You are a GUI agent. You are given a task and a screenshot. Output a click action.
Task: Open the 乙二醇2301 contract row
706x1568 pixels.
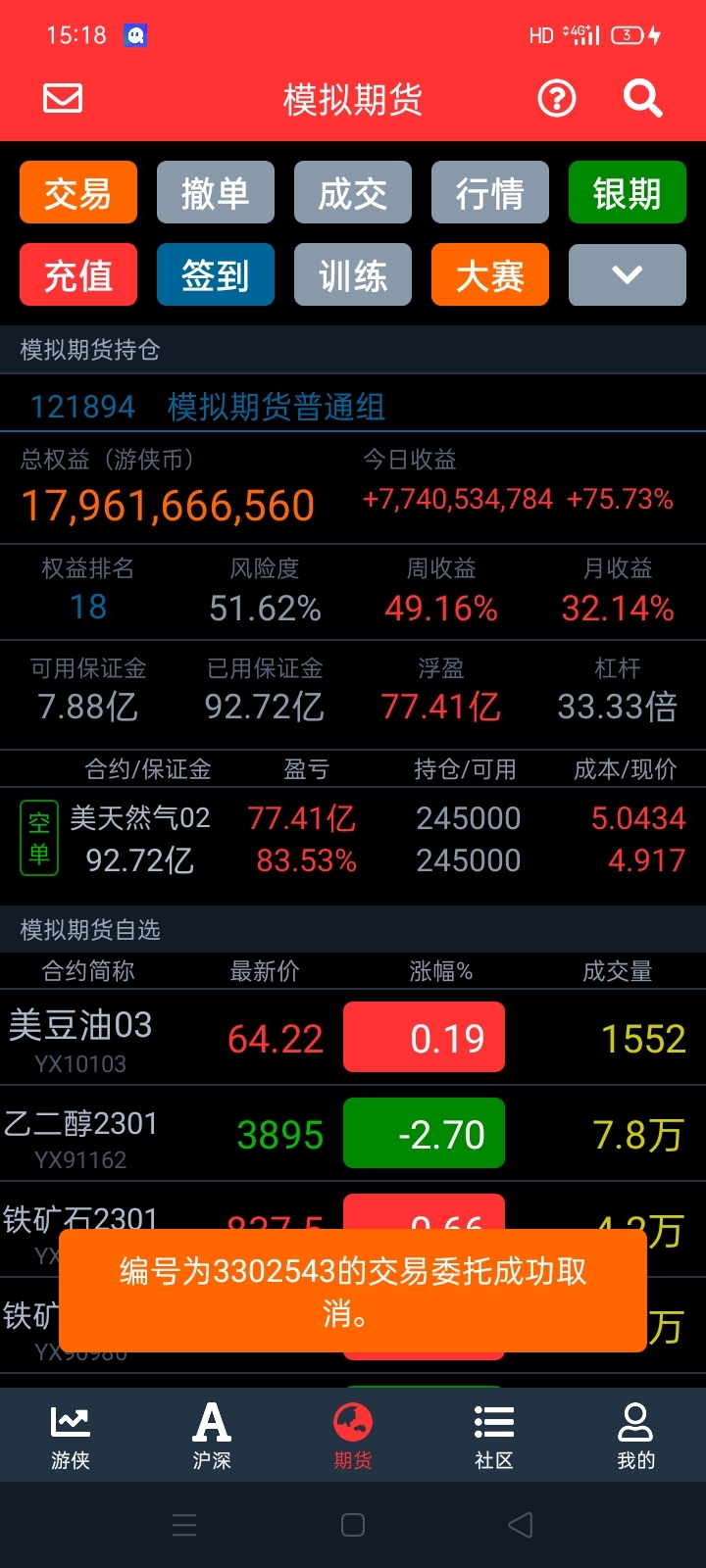[353, 1134]
